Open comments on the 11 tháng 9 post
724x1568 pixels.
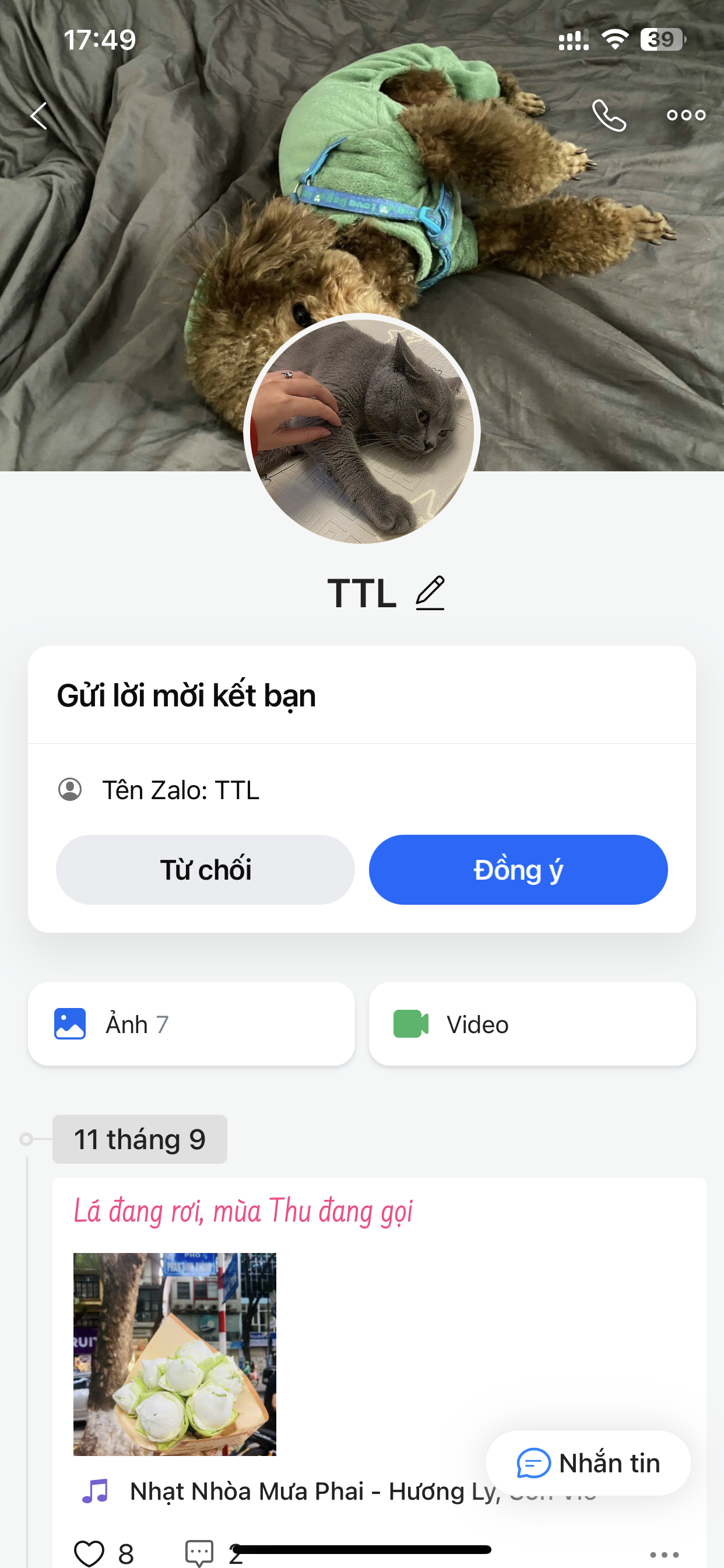tap(199, 1553)
